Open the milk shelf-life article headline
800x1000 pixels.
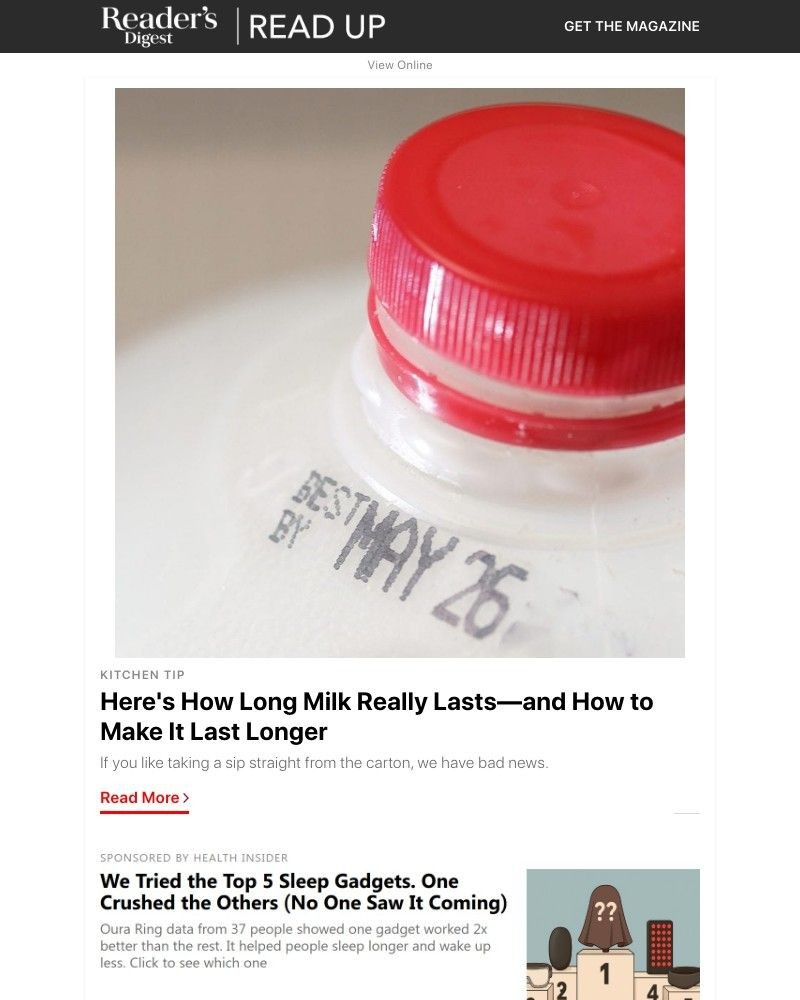pyautogui.click(x=376, y=716)
